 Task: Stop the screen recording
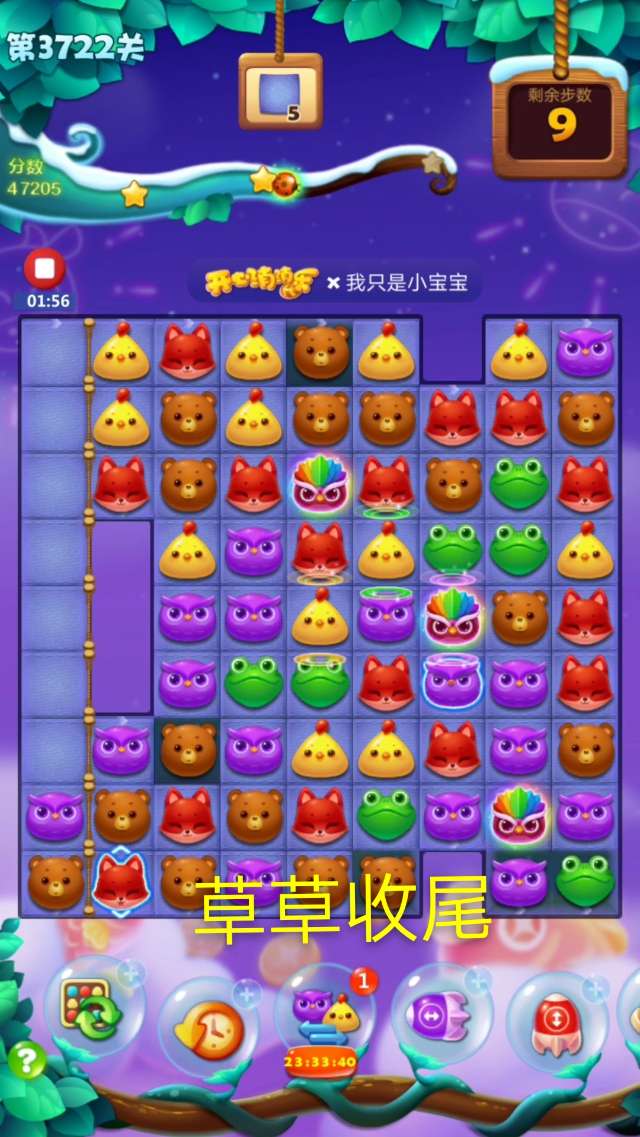pyautogui.click(x=45, y=270)
